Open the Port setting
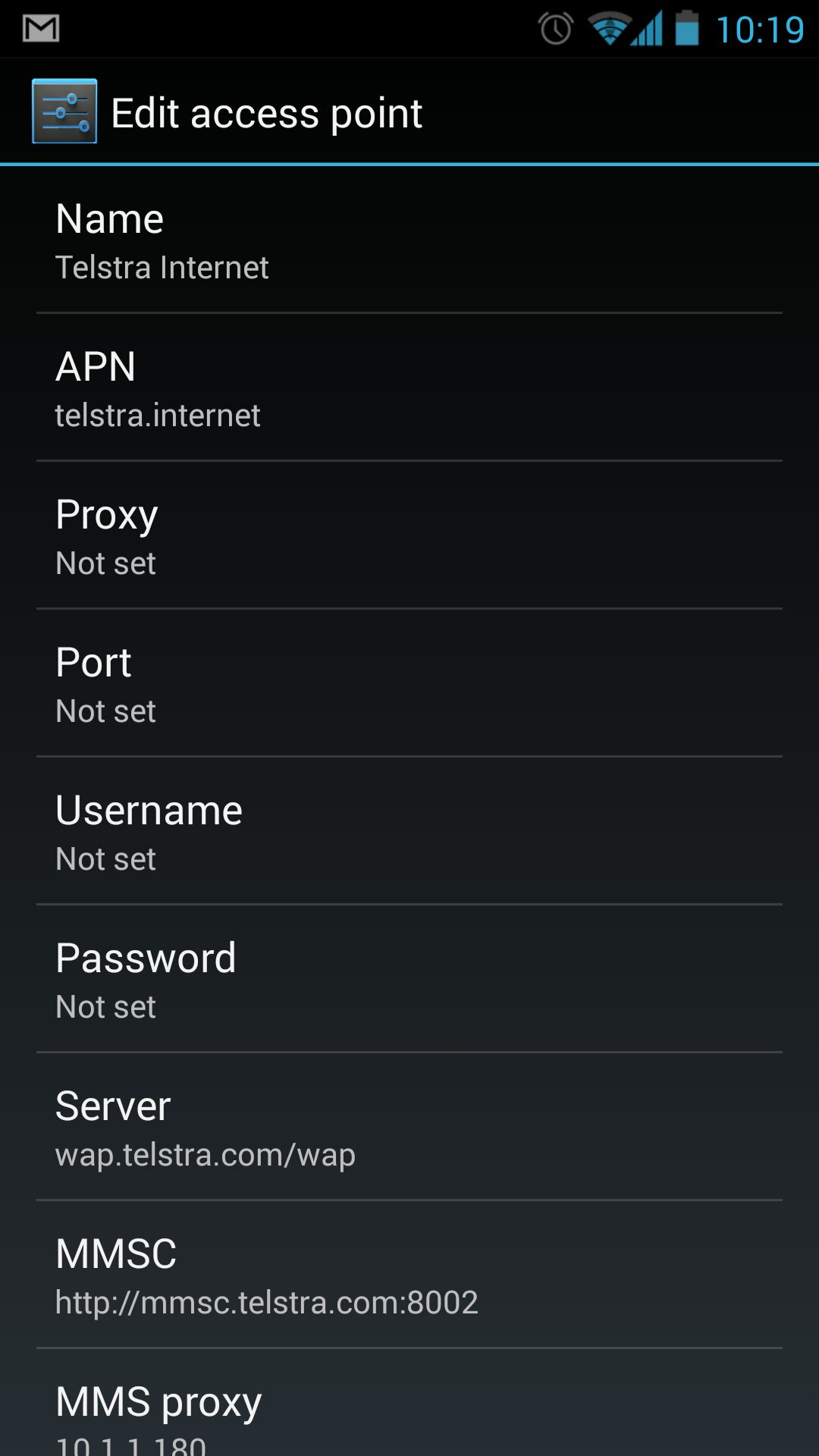 point(409,685)
